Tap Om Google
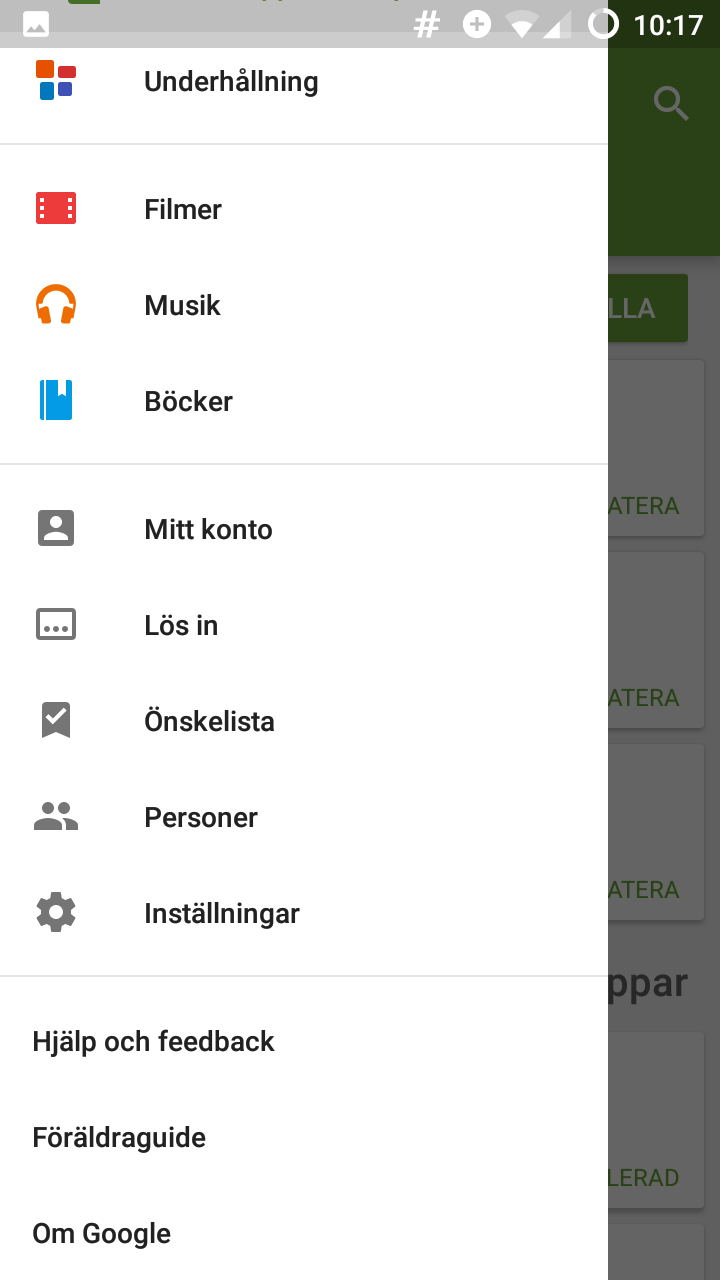 (304, 1233)
